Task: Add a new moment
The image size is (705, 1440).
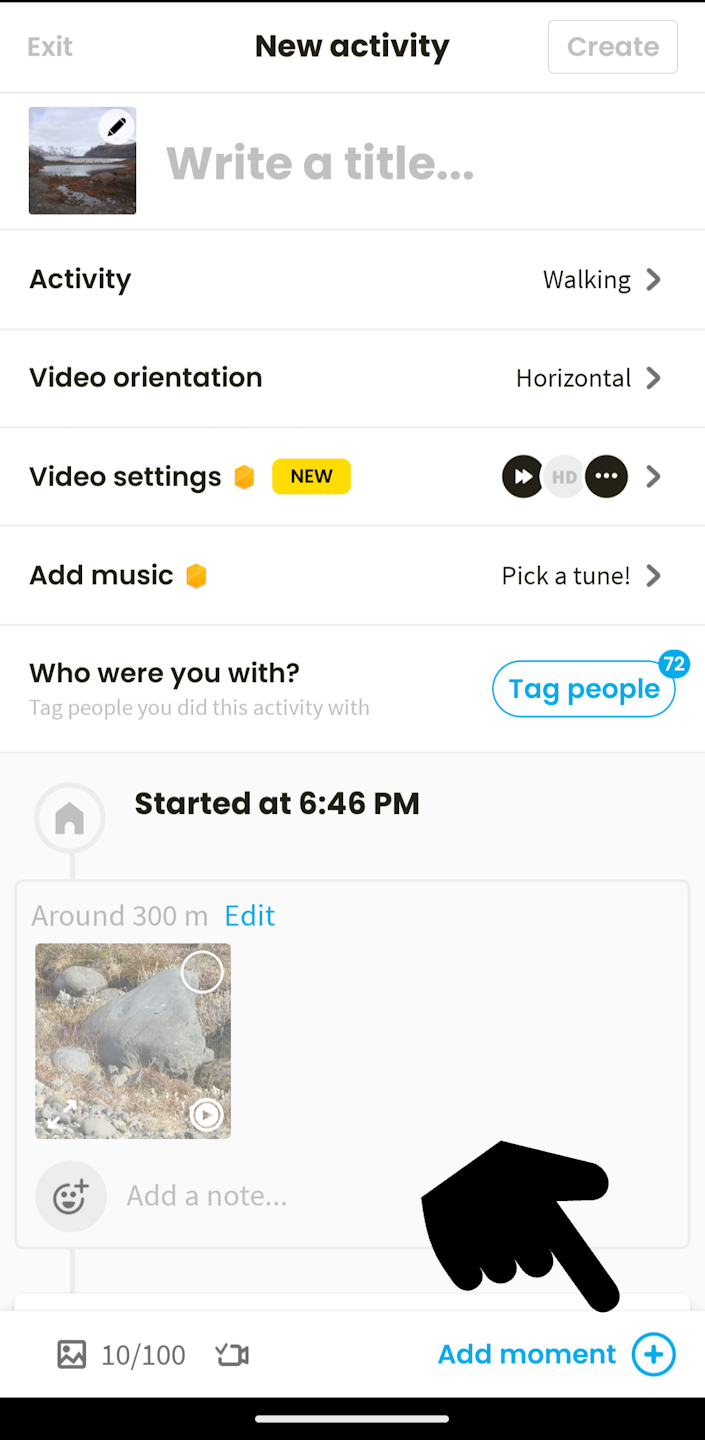Action: click(556, 1354)
